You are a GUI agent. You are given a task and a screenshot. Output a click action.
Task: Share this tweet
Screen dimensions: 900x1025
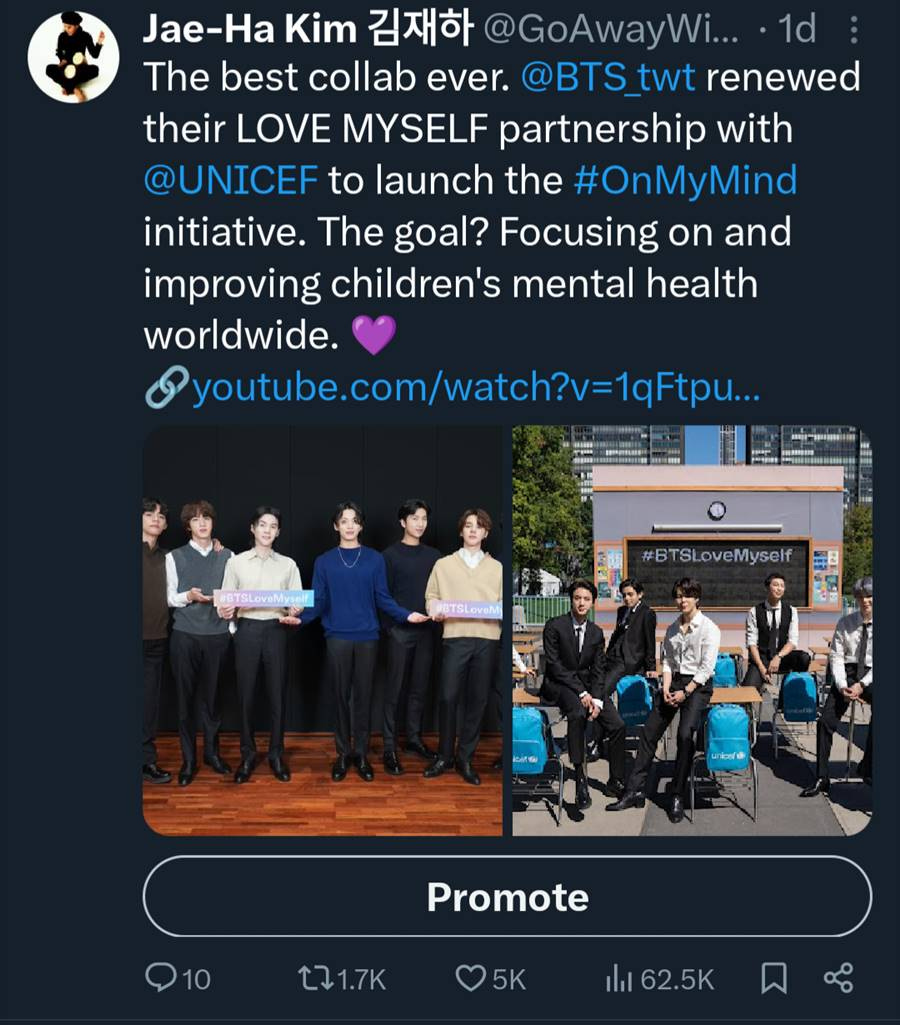click(x=838, y=978)
